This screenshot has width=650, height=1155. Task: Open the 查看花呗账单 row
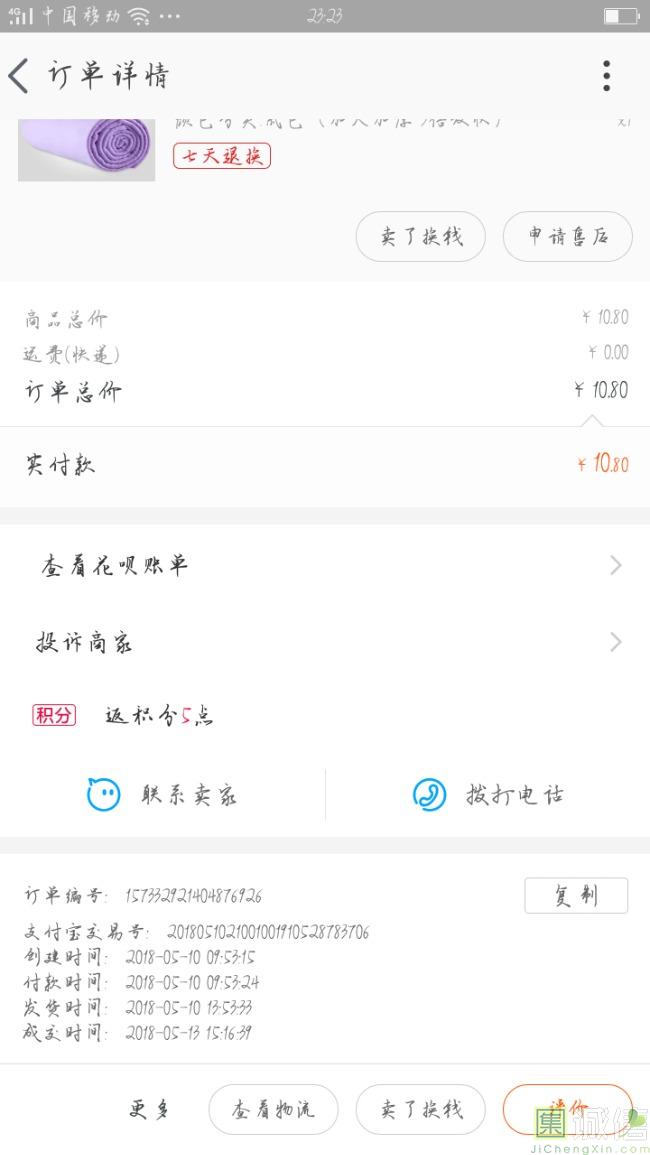pyautogui.click(x=325, y=566)
